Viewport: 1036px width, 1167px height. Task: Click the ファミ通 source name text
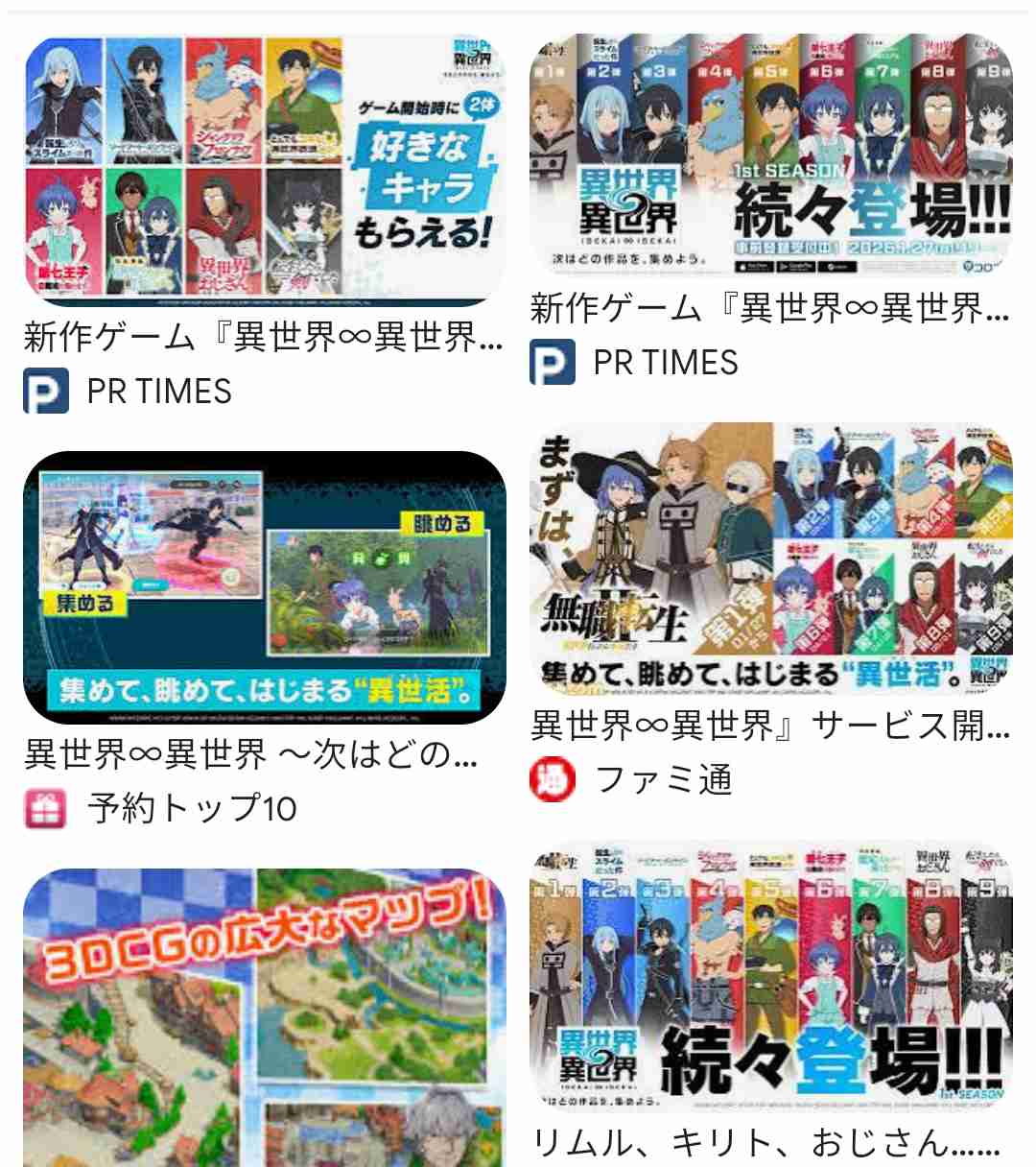click(670, 781)
